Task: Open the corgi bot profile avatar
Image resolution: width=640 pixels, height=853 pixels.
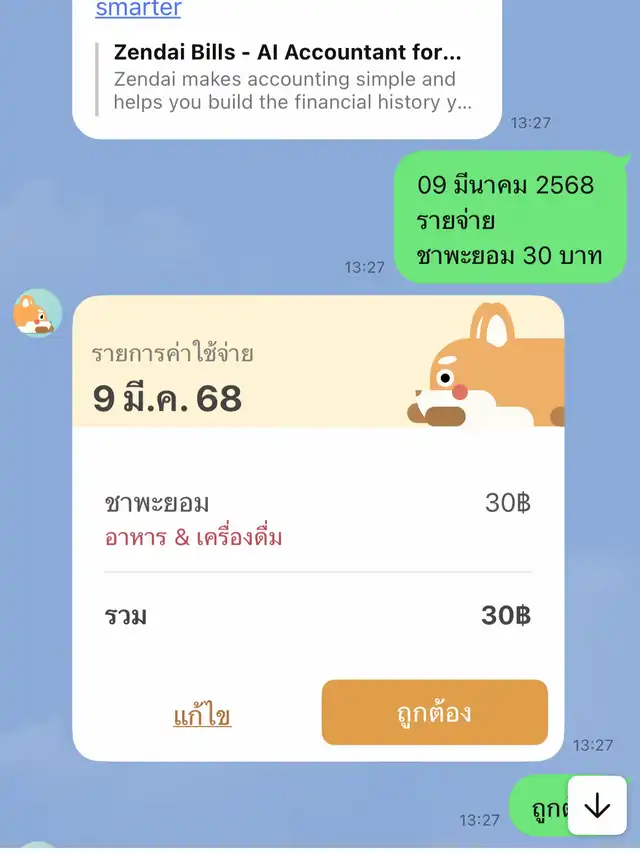Action: coord(37,313)
